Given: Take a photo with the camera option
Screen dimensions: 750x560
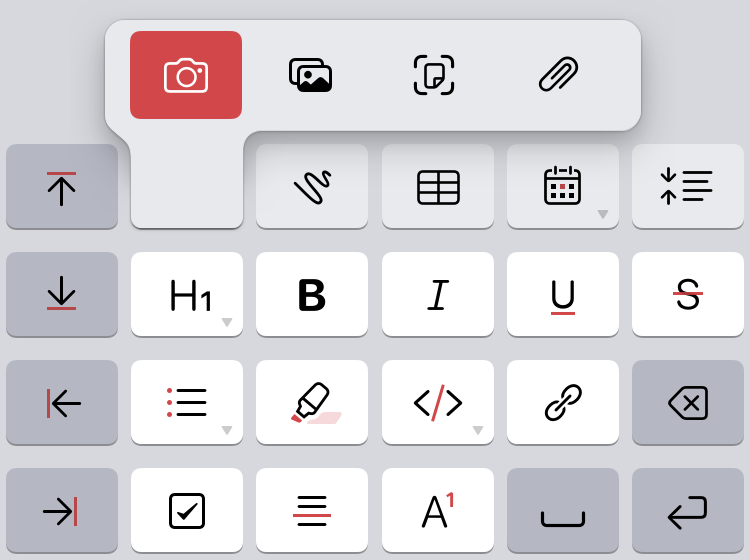Looking at the screenshot, I should [x=186, y=75].
